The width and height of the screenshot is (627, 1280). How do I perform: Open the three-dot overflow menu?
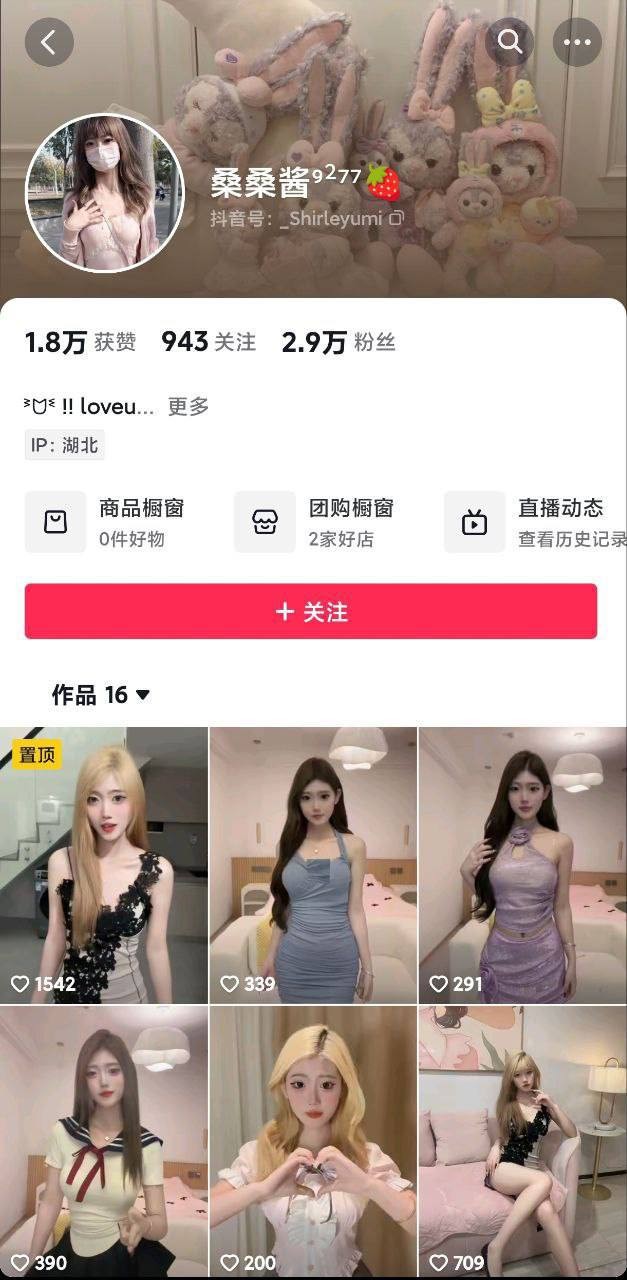tap(577, 42)
